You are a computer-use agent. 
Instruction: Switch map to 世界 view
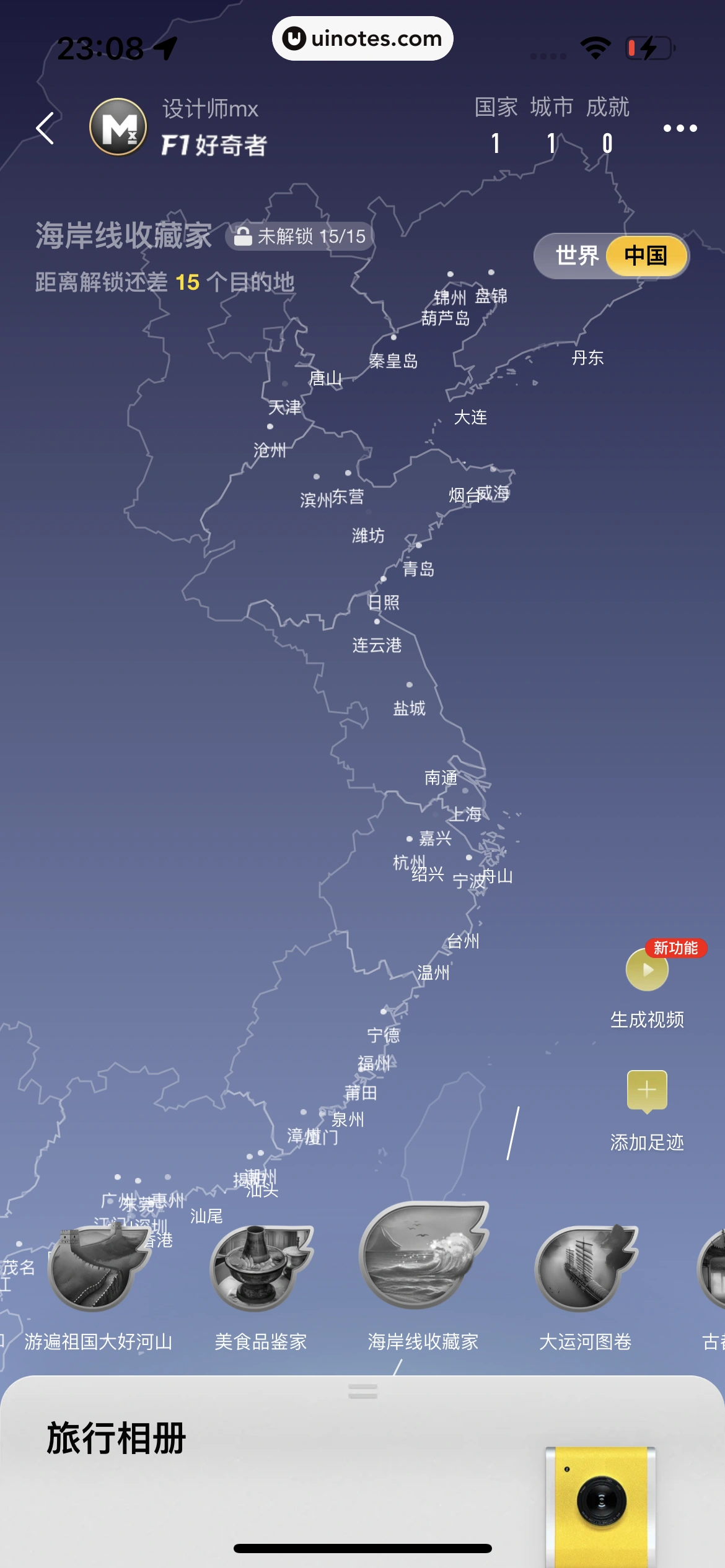coord(576,256)
